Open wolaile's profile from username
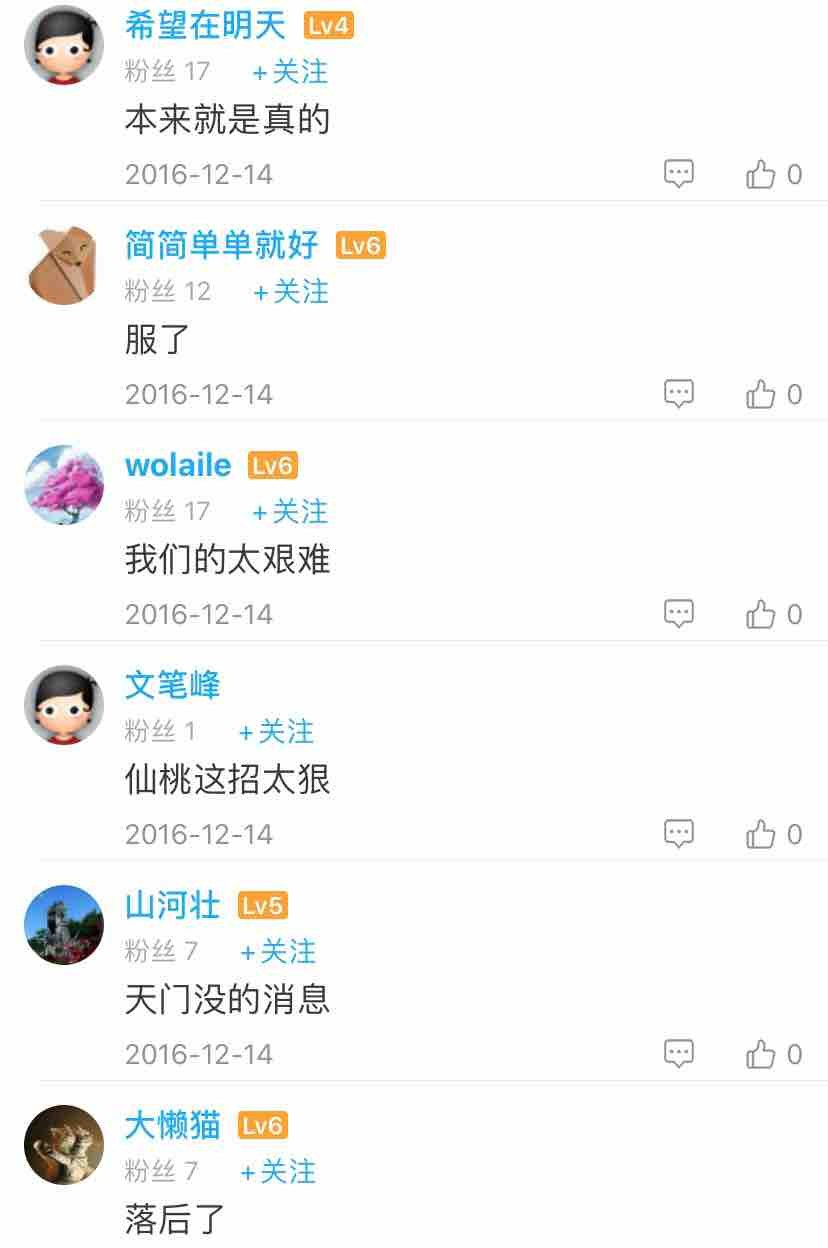Screen dimensions: 828x1248 click(178, 466)
